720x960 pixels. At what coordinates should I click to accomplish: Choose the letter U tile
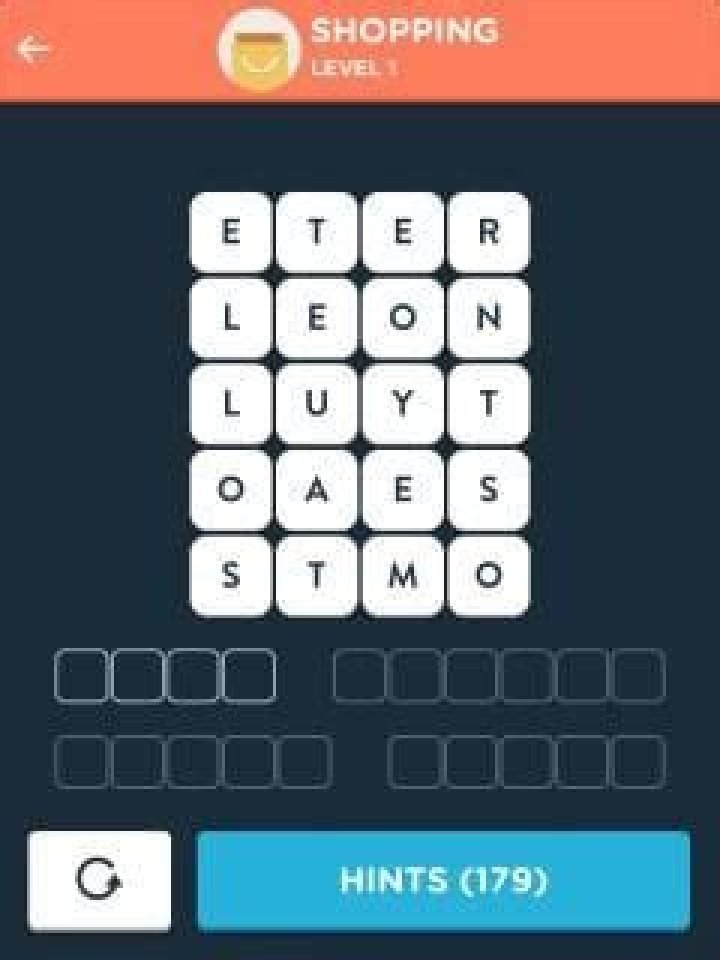point(316,404)
